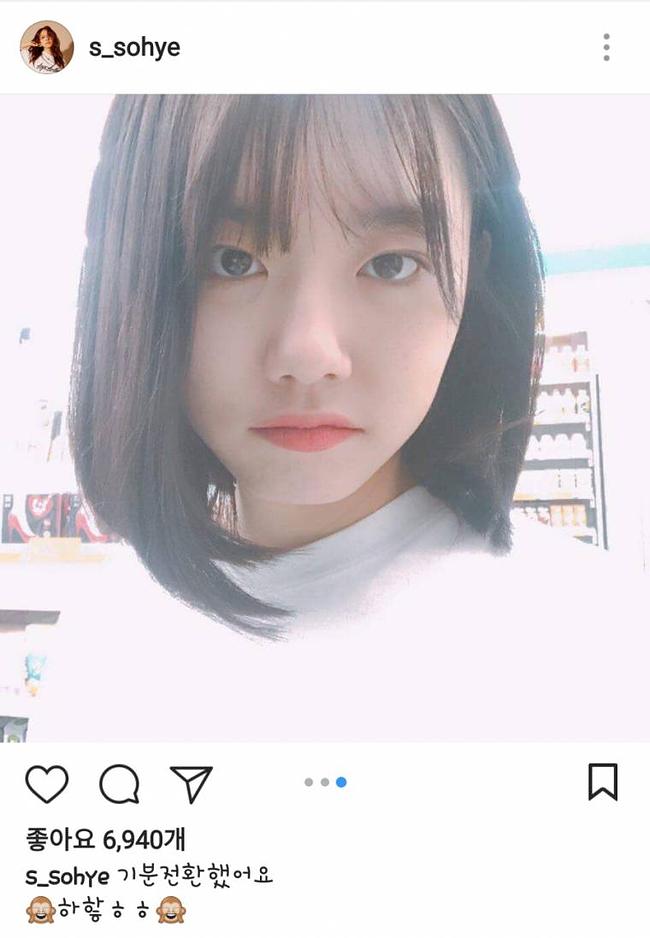Bookmark this post

click(x=602, y=782)
